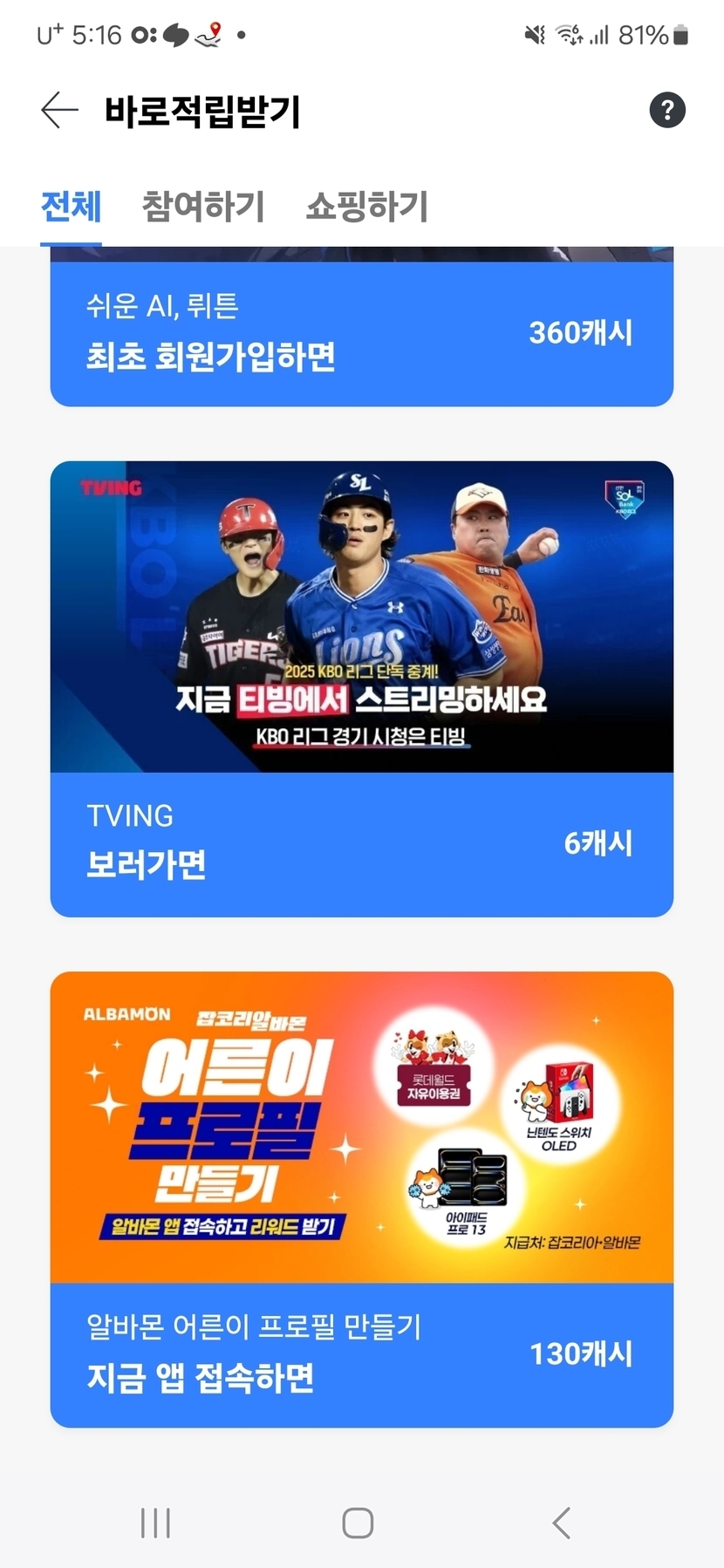Image resolution: width=724 pixels, height=1568 pixels.
Task: Switch to the 참여하기 tab
Action: 203,207
